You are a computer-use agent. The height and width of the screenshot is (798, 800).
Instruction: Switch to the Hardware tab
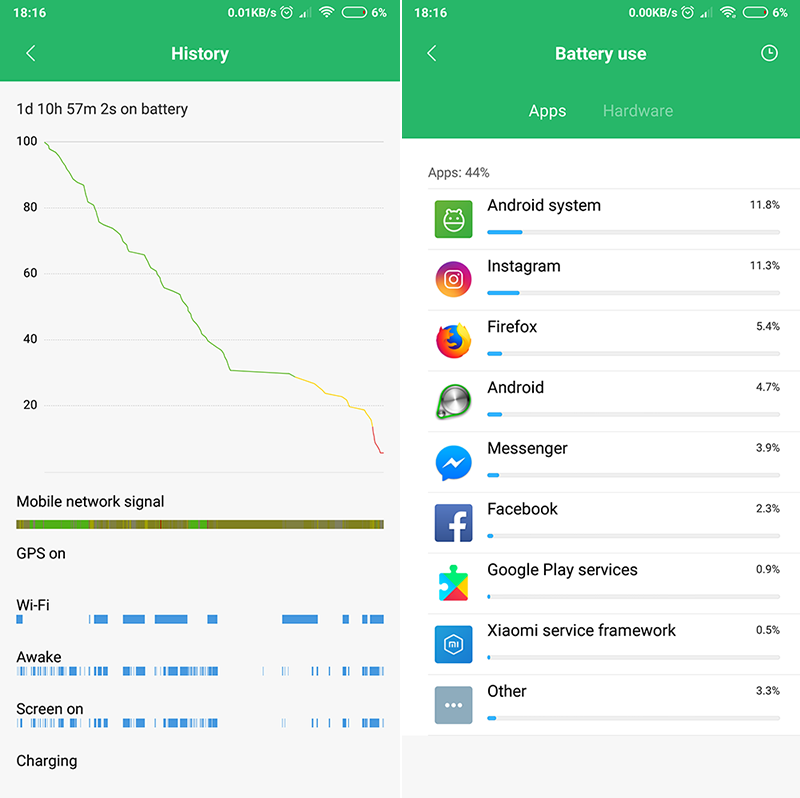tap(638, 111)
